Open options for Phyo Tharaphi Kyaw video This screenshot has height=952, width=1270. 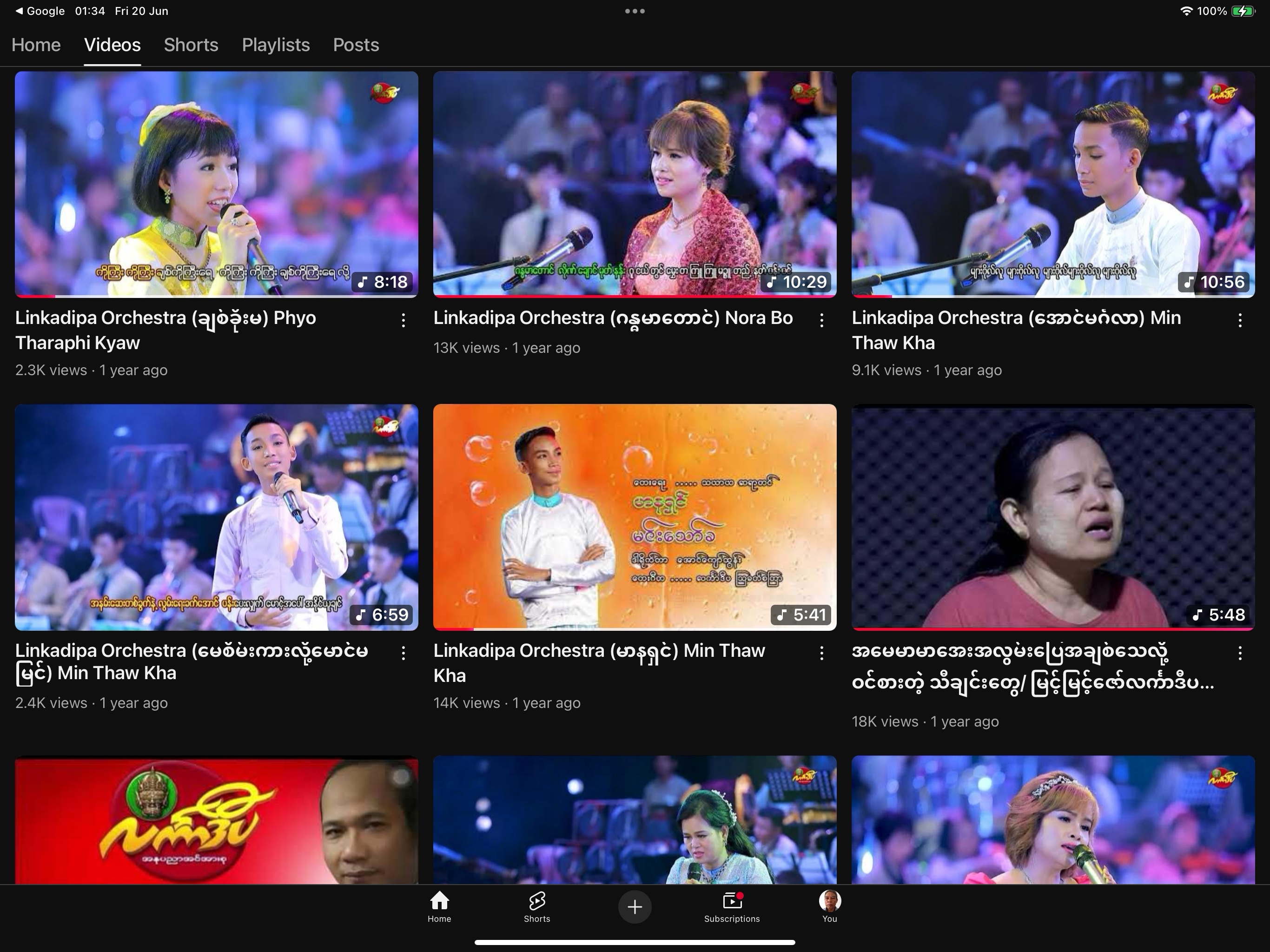(x=403, y=320)
